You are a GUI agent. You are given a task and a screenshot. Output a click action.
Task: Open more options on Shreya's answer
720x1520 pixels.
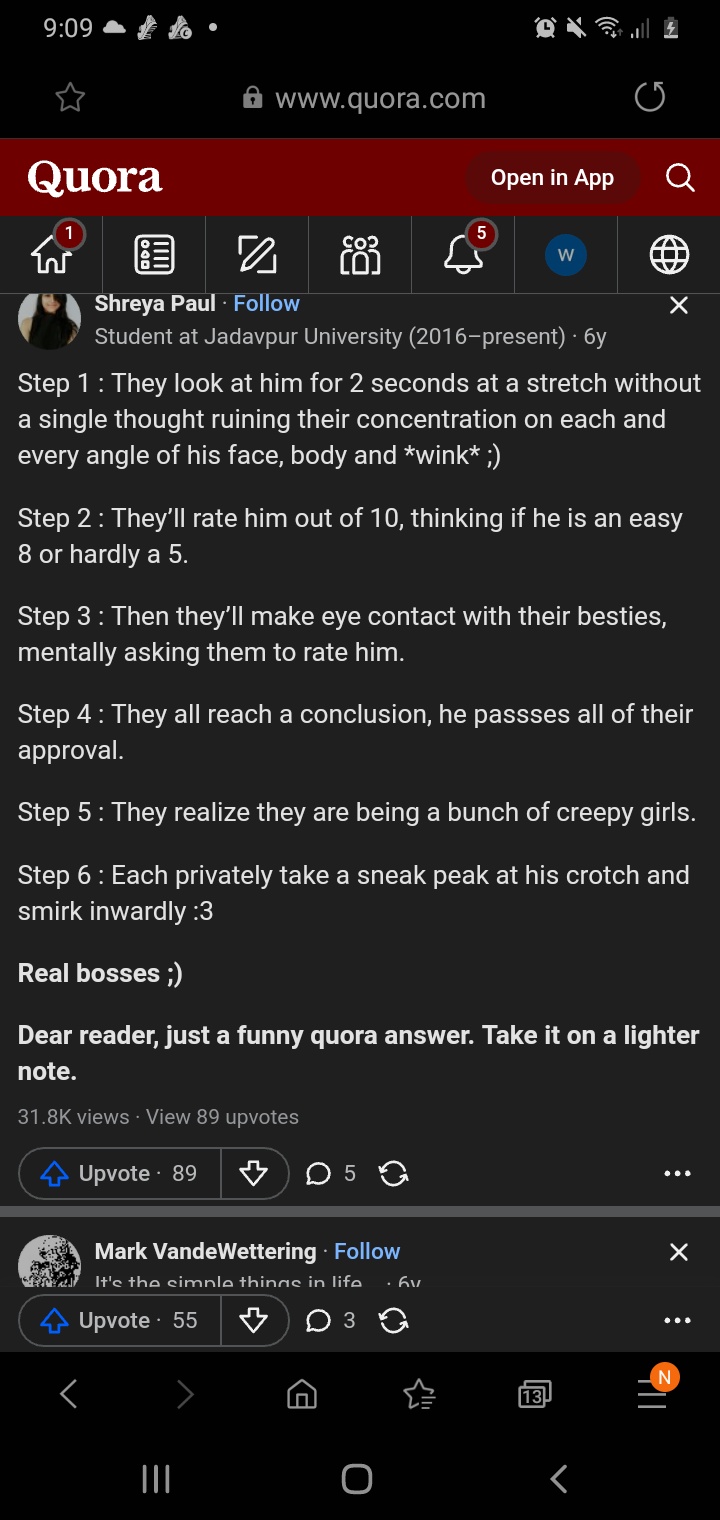677,1173
